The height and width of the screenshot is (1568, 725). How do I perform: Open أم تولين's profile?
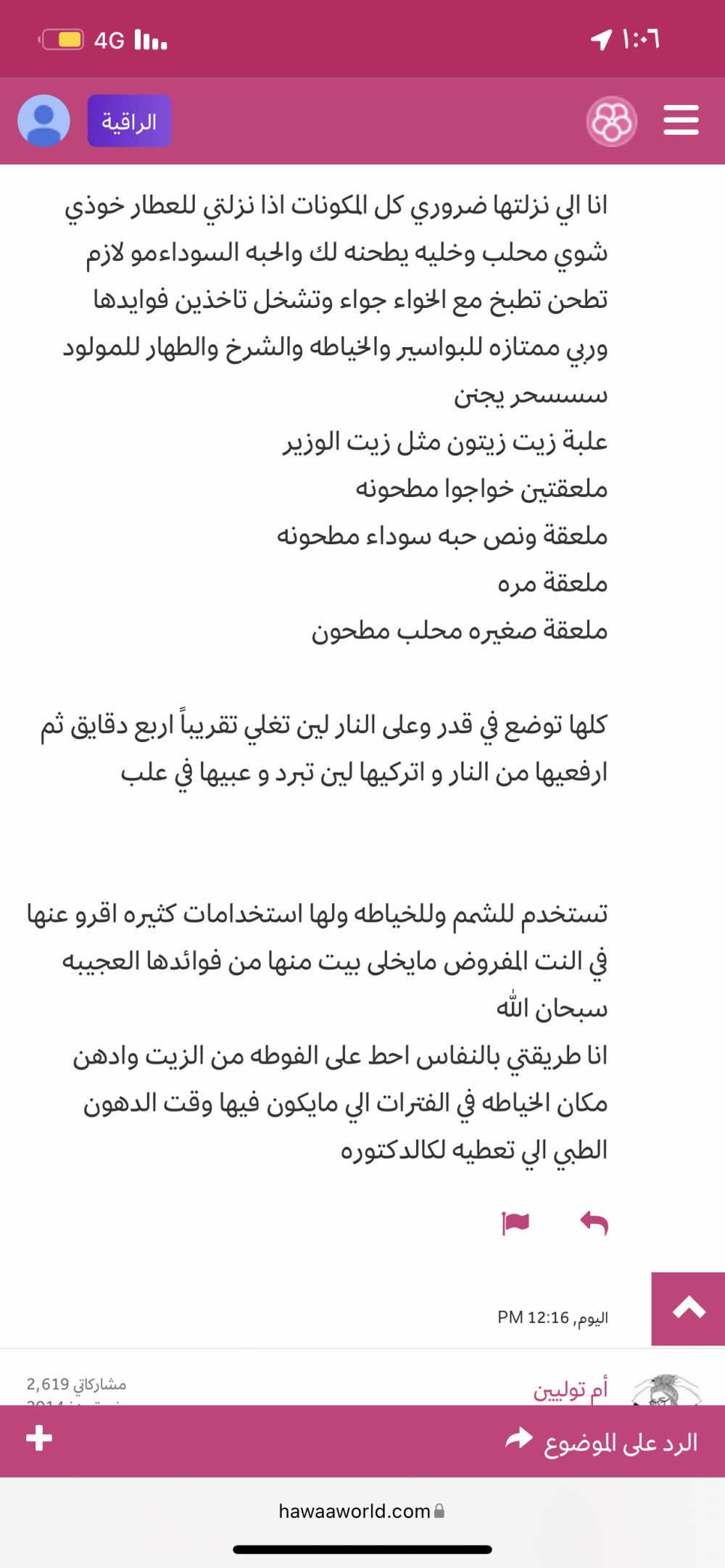(571, 1389)
